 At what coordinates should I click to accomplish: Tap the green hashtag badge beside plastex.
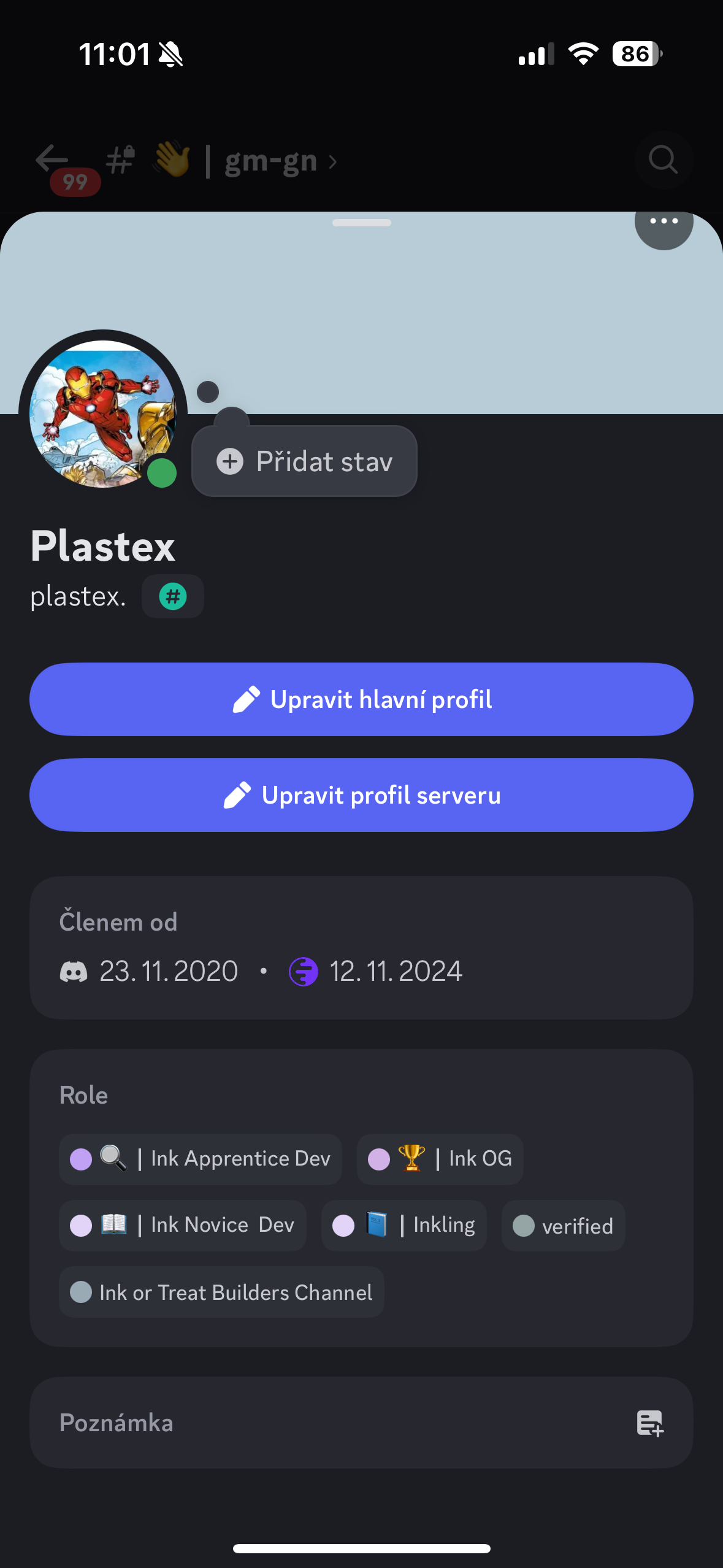point(173,596)
